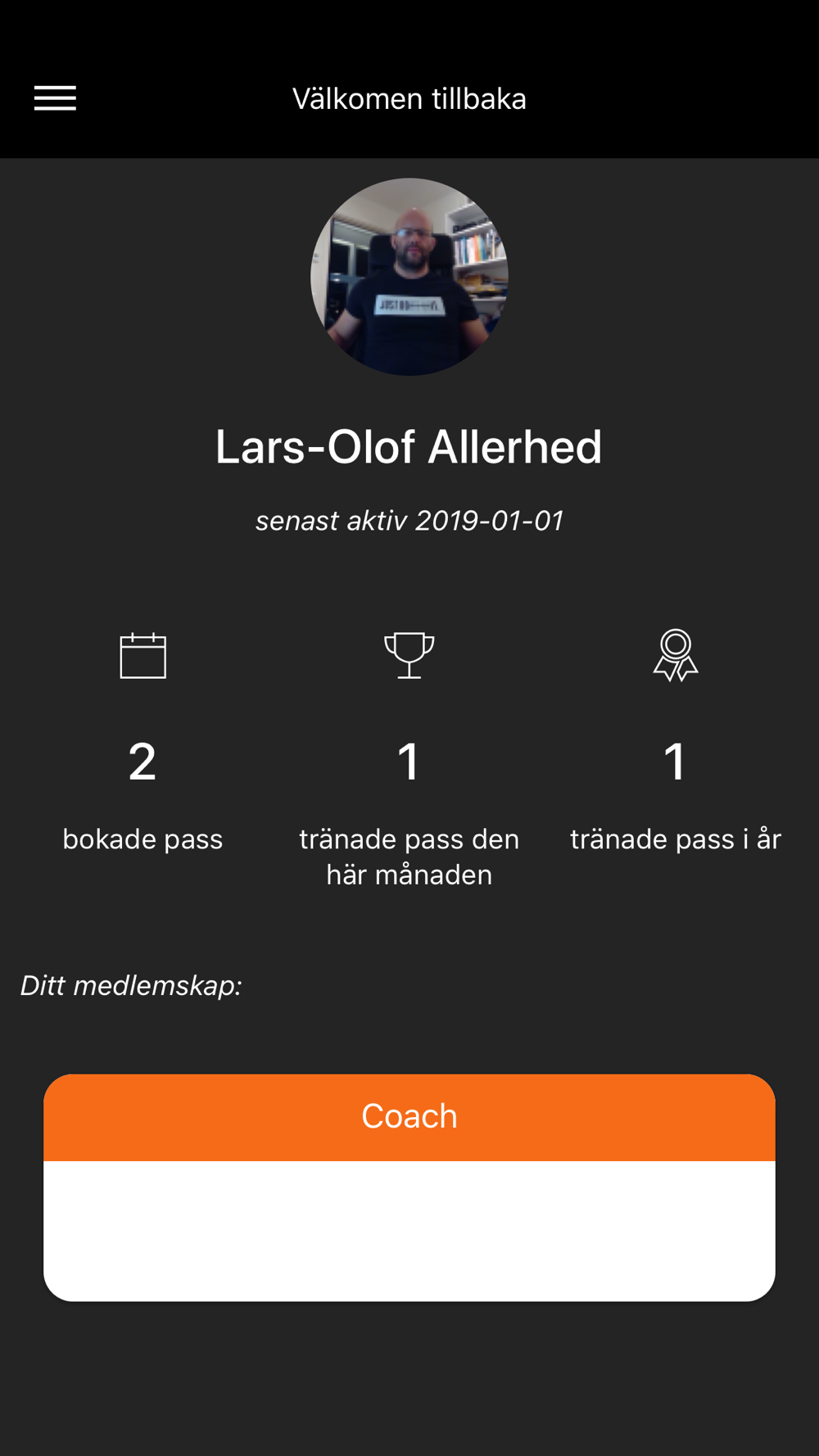View the 2 bokade pass
Image resolution: width=819 pixels, height=1456 pixels.
click(x=143, y=761)
